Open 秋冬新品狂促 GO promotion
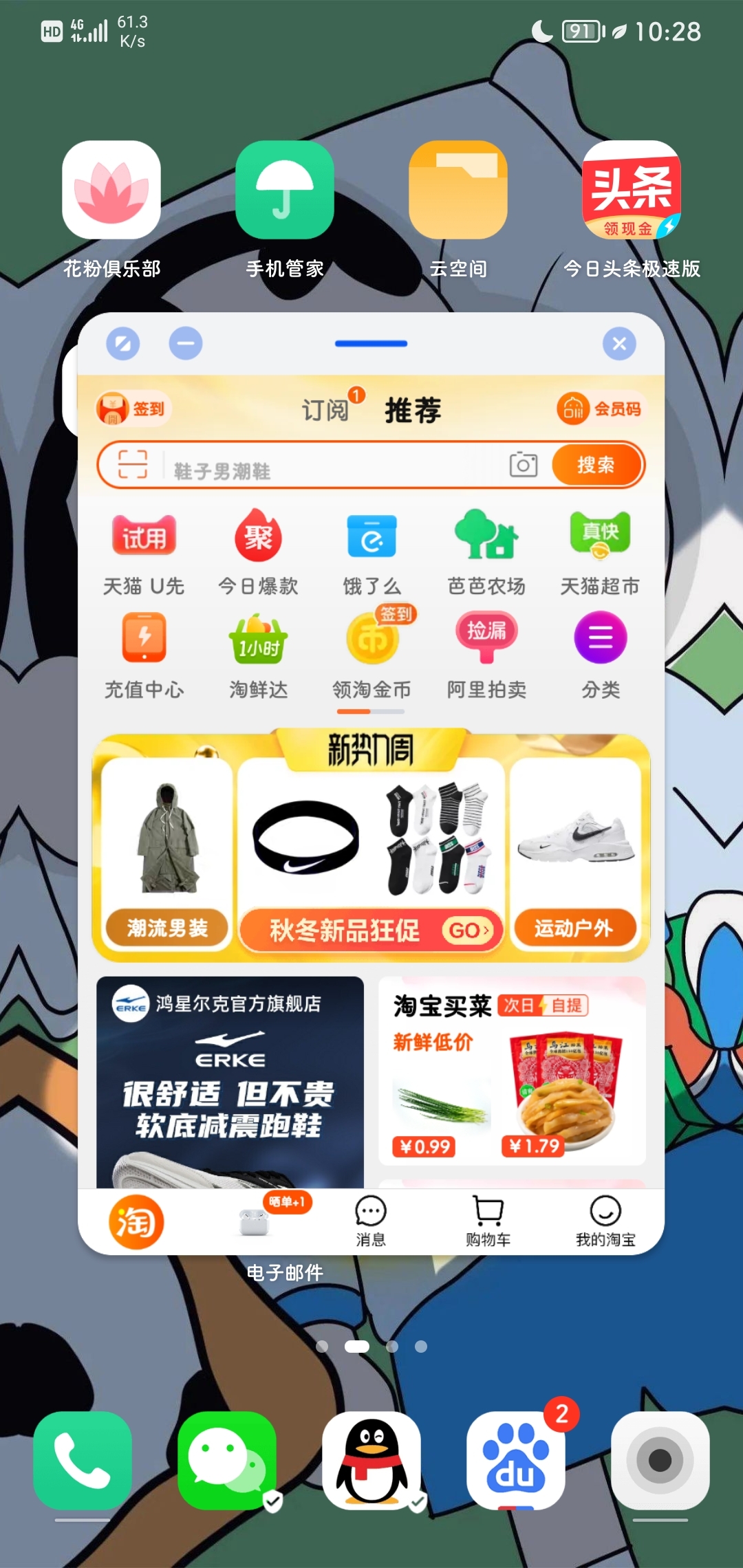Viewport: 743px width, 1568px height. click(x=371, y=930)
